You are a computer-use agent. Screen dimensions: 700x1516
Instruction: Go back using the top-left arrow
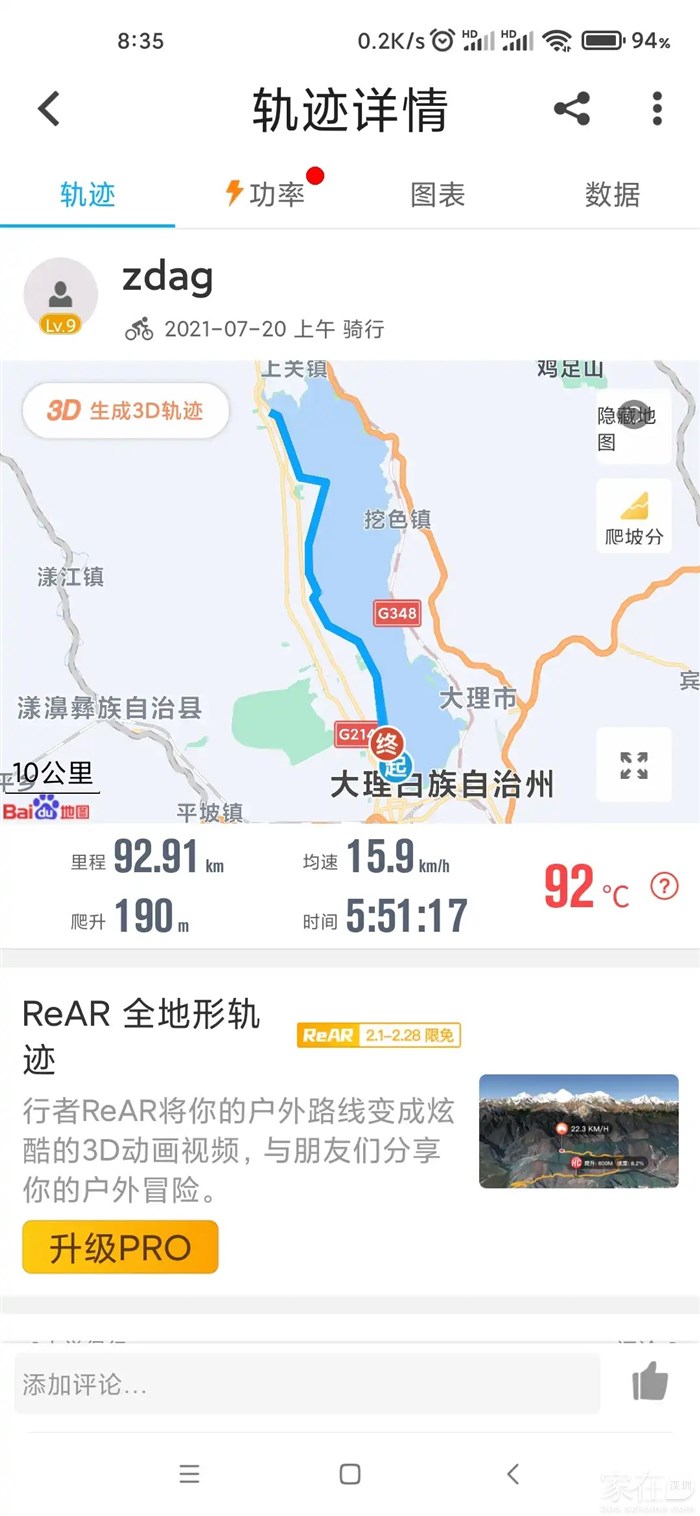(x=48, y=109)
